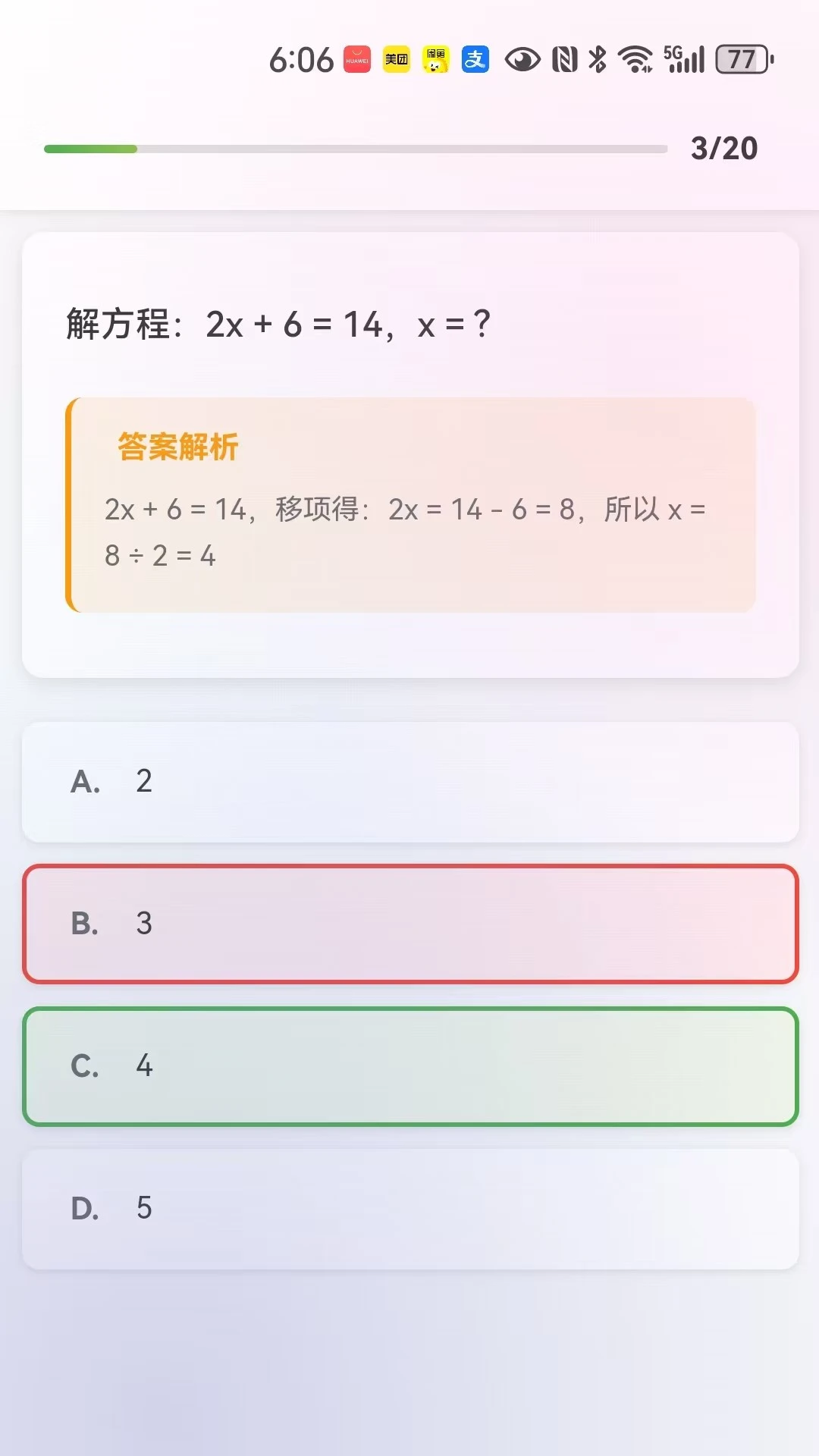This screenshot has width=819, height=1456.
Task: Tap the quiz progress bar
Action: pyautogui.click(x=356, y=149)
